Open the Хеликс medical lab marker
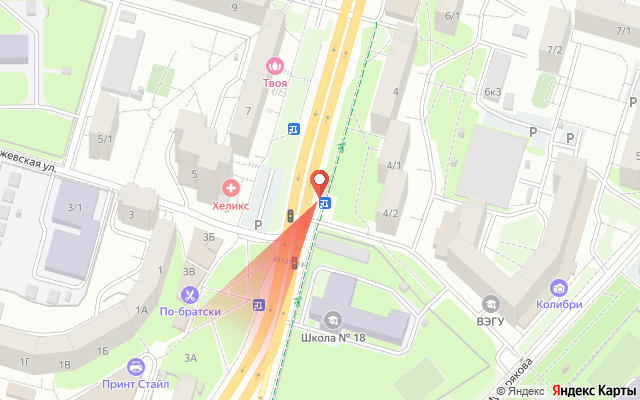Image resolution: width=640 pixels, height=400 pixels. [x=231, y=189]
